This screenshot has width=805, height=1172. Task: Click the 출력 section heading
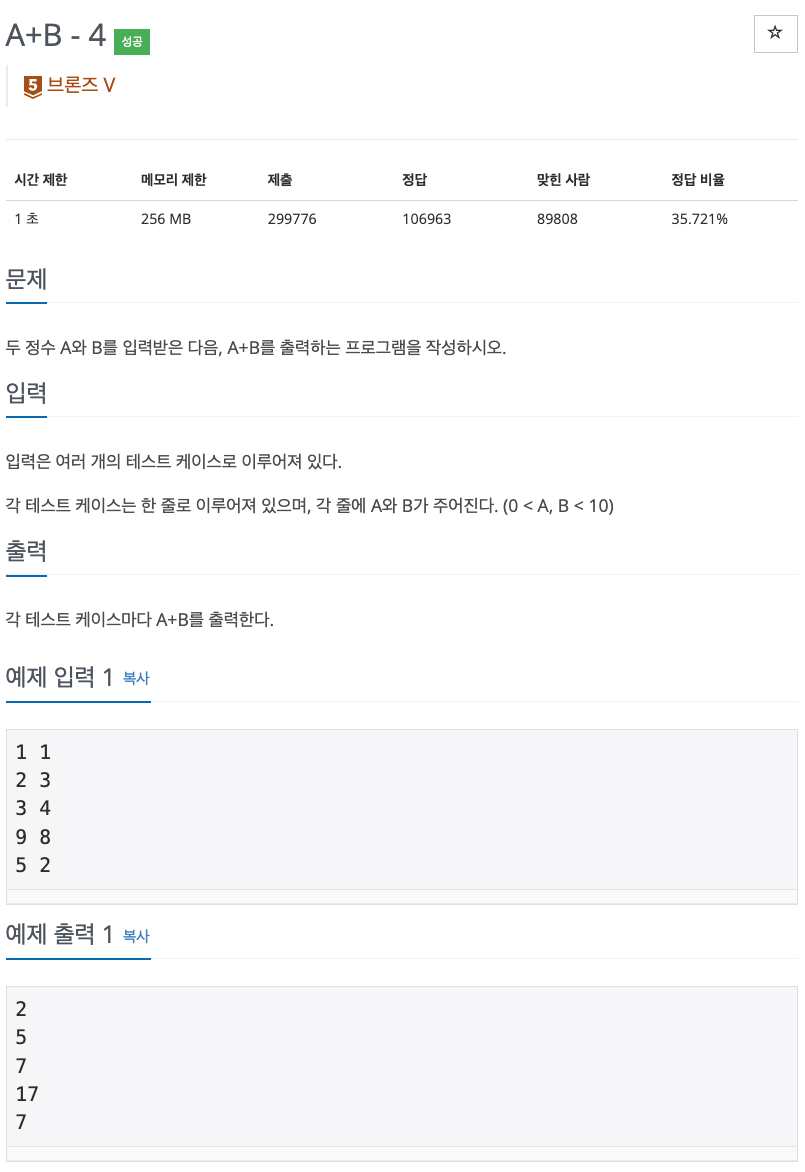26,548
